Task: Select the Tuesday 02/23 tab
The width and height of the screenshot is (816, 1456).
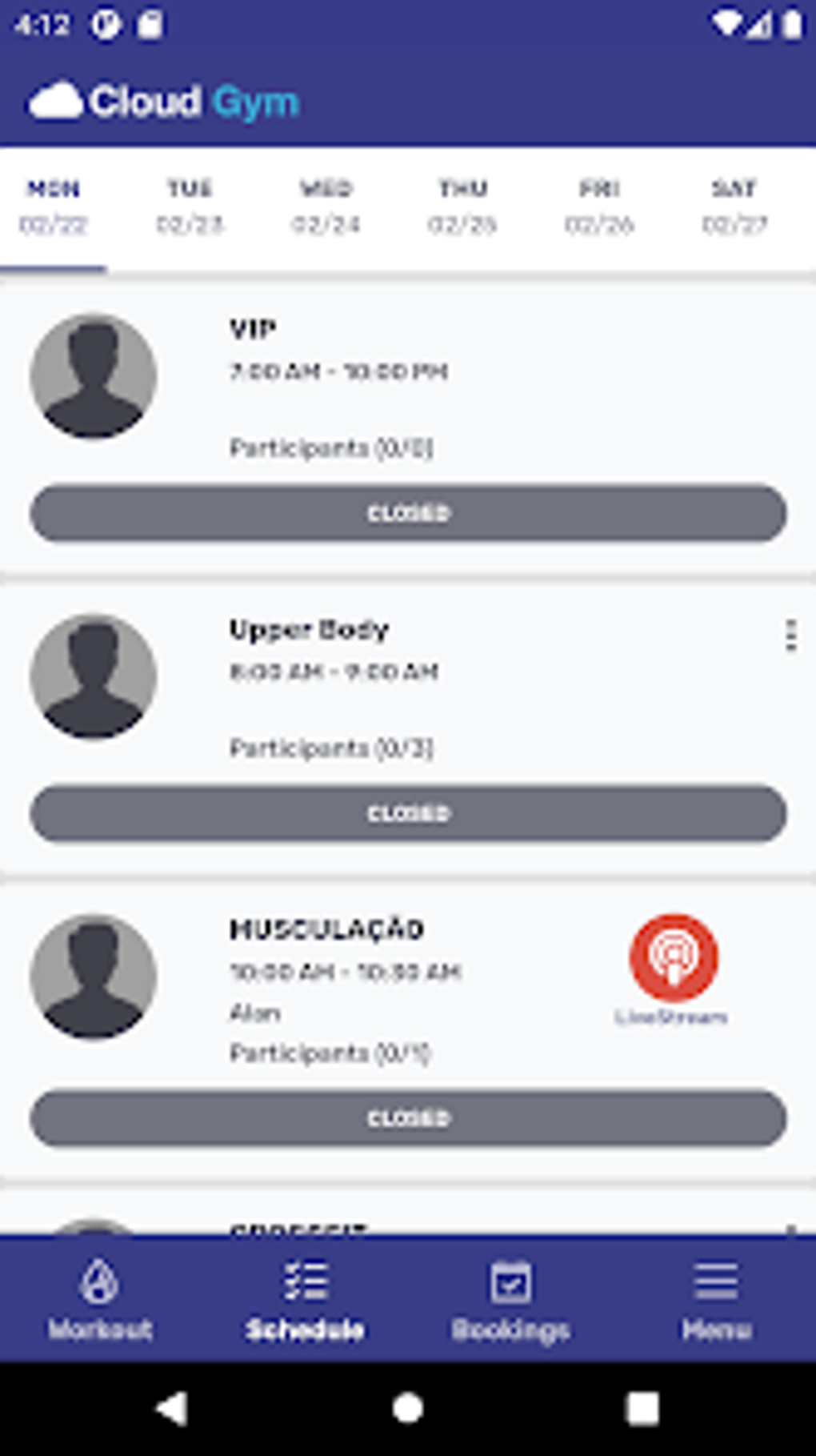Action: click(x=190, y=207)
